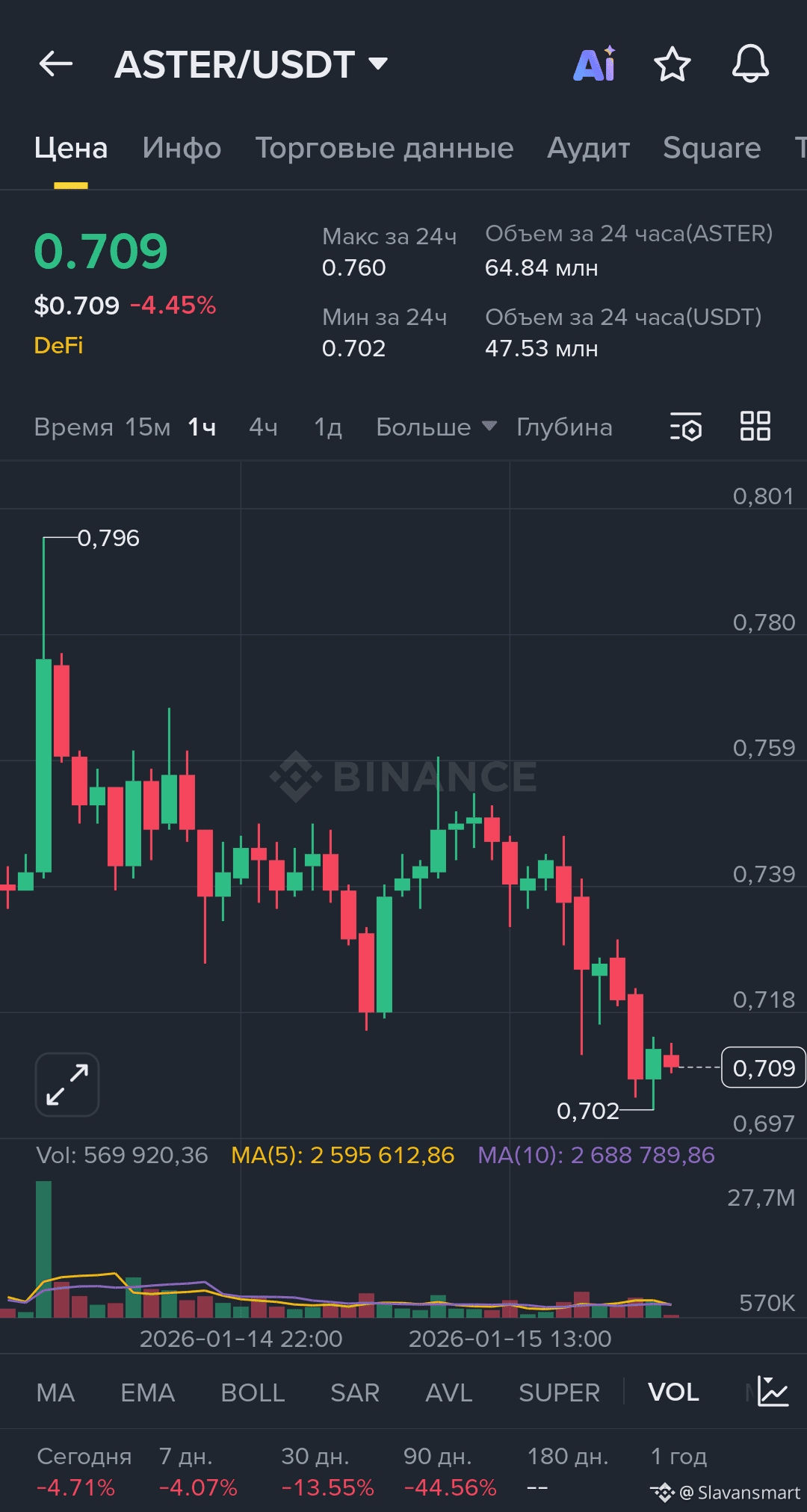Open the price alert bell

click(750, 64)
